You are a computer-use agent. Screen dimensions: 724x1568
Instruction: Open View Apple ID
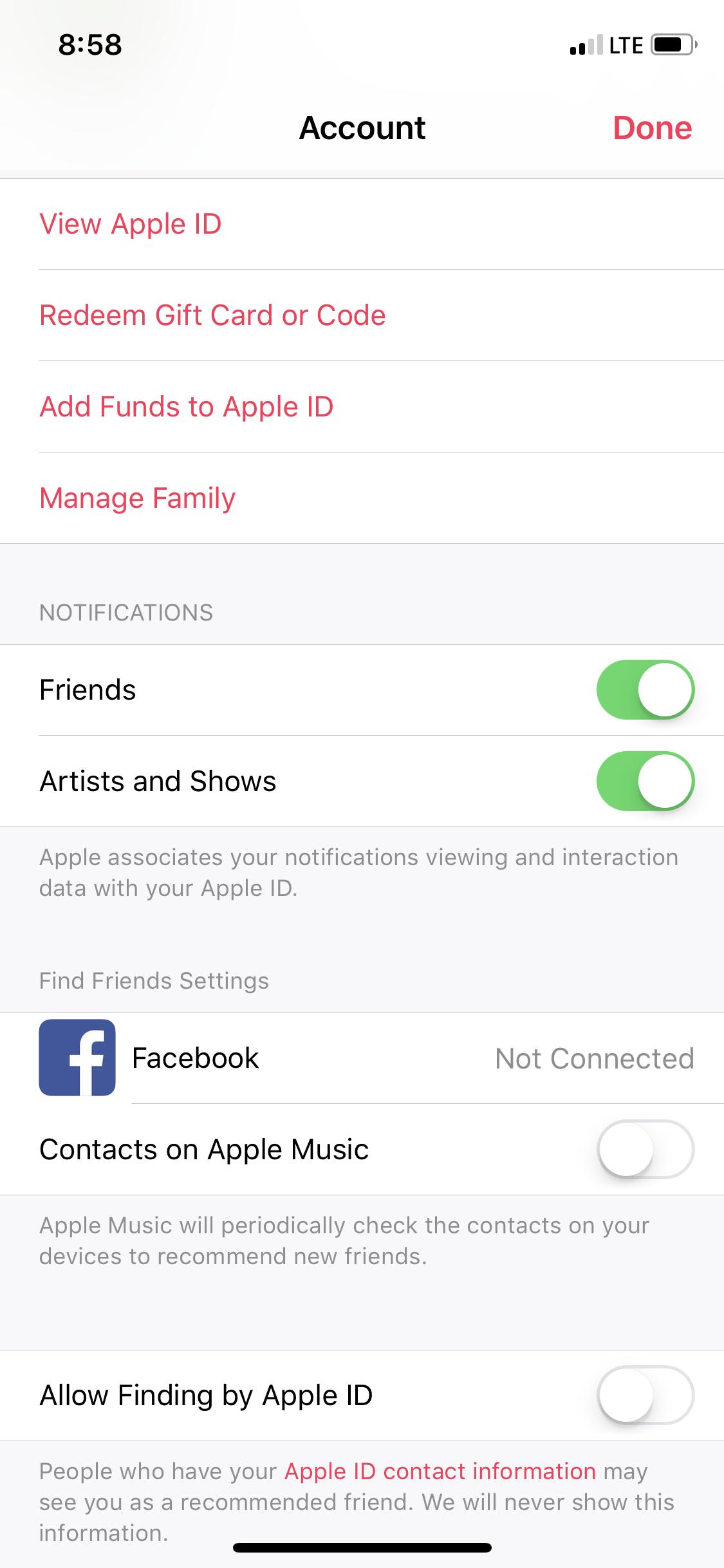point(362,224)
